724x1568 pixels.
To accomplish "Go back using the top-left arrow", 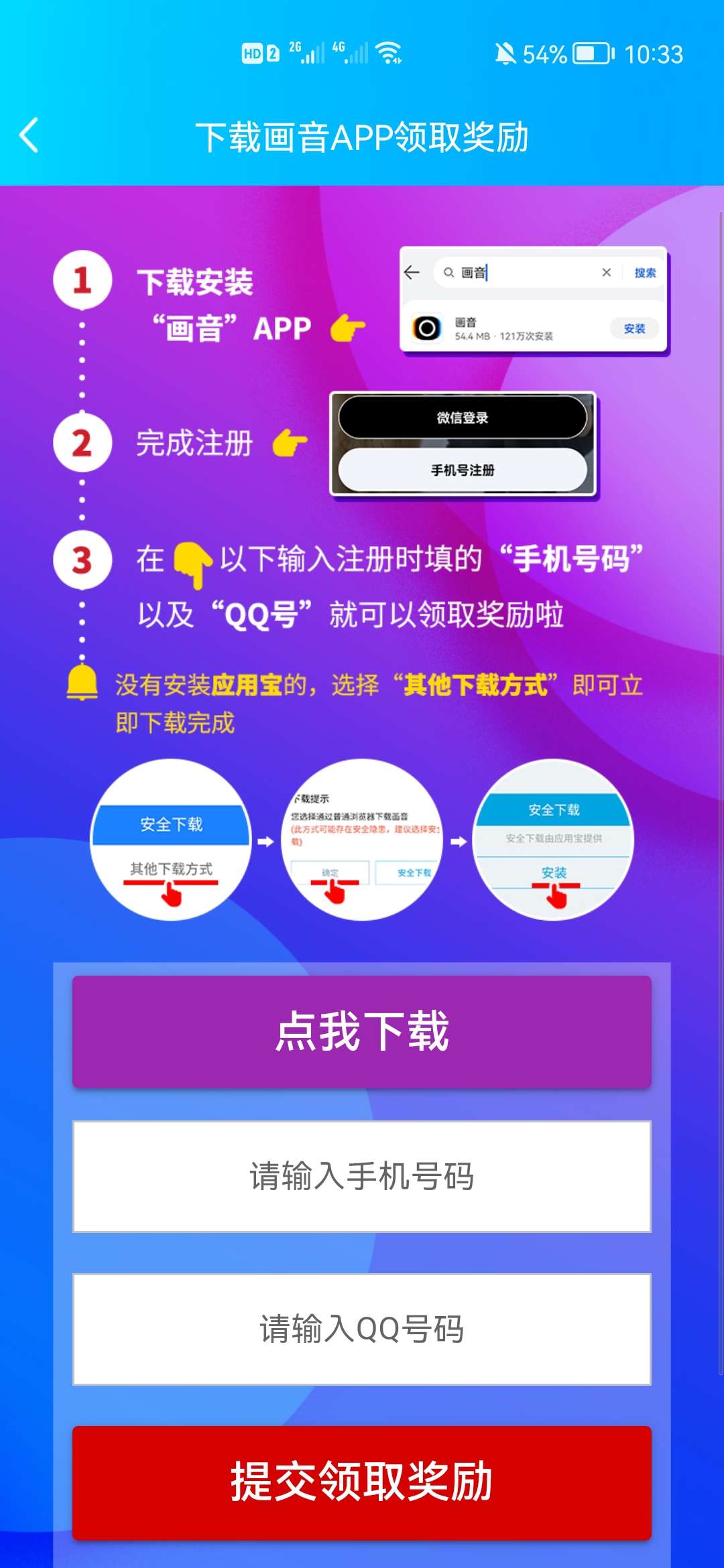I will [29, 136].
